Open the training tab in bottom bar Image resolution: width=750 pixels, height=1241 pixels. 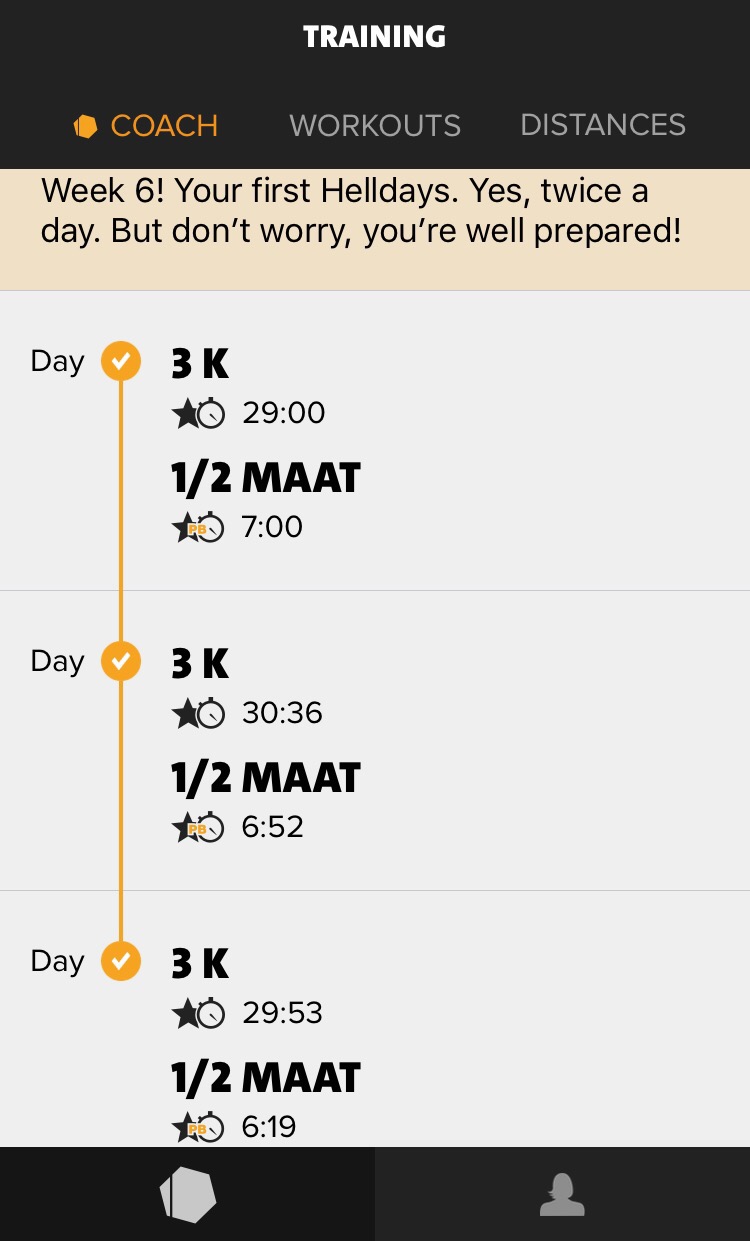pyautogui.click(x=187, y=1195)
